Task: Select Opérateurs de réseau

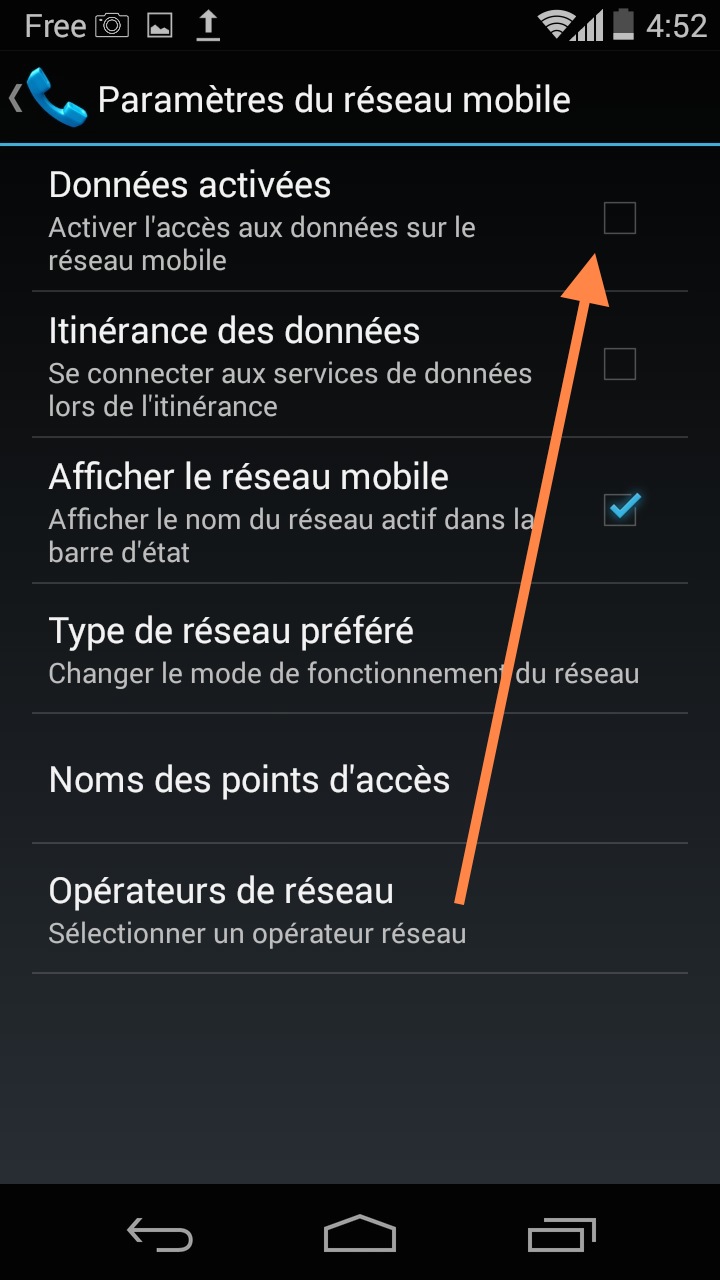Action: click(360, 909)
